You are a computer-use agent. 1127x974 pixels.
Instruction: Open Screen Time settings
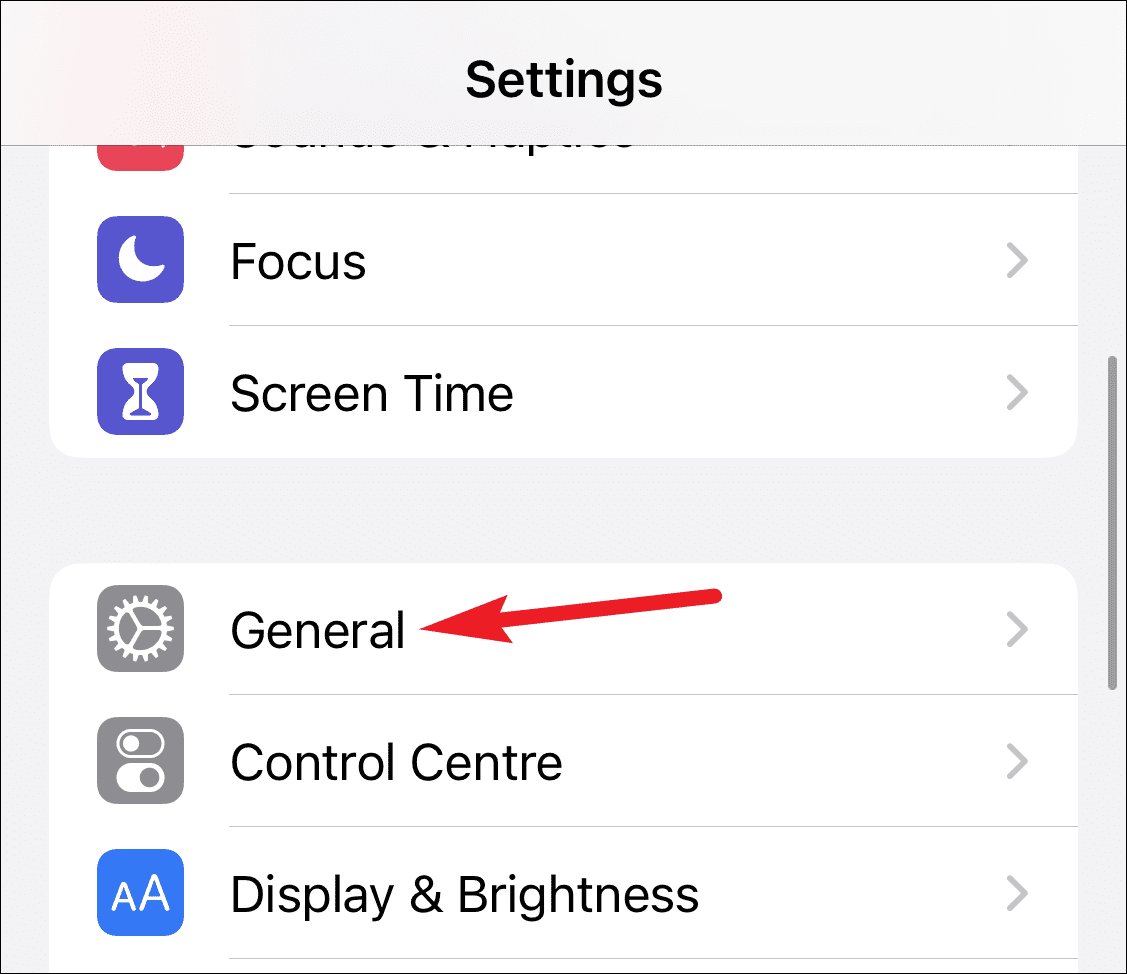[371, 393]
